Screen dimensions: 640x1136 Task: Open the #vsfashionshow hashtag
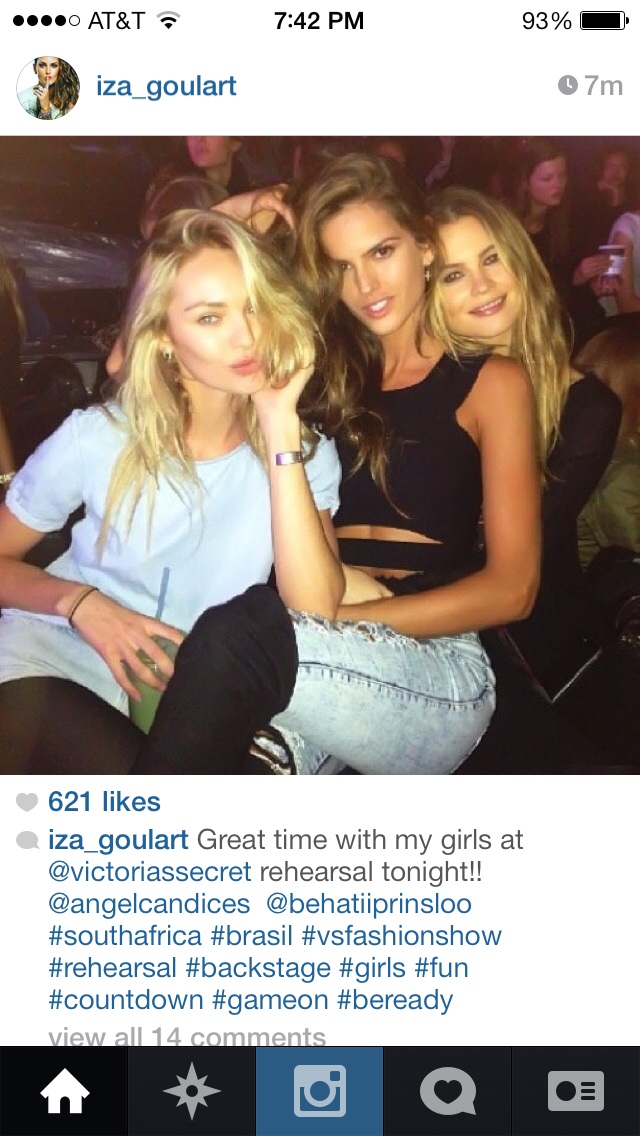click(x=401, y=935)
